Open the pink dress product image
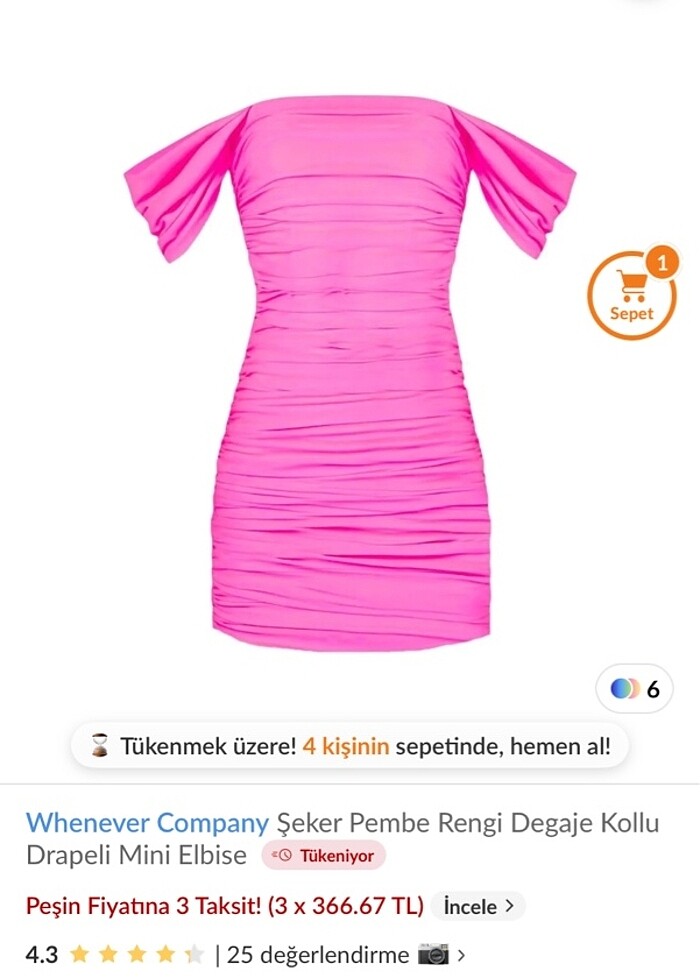This screenshot has width=700, height=980. [x=350, y=370]
